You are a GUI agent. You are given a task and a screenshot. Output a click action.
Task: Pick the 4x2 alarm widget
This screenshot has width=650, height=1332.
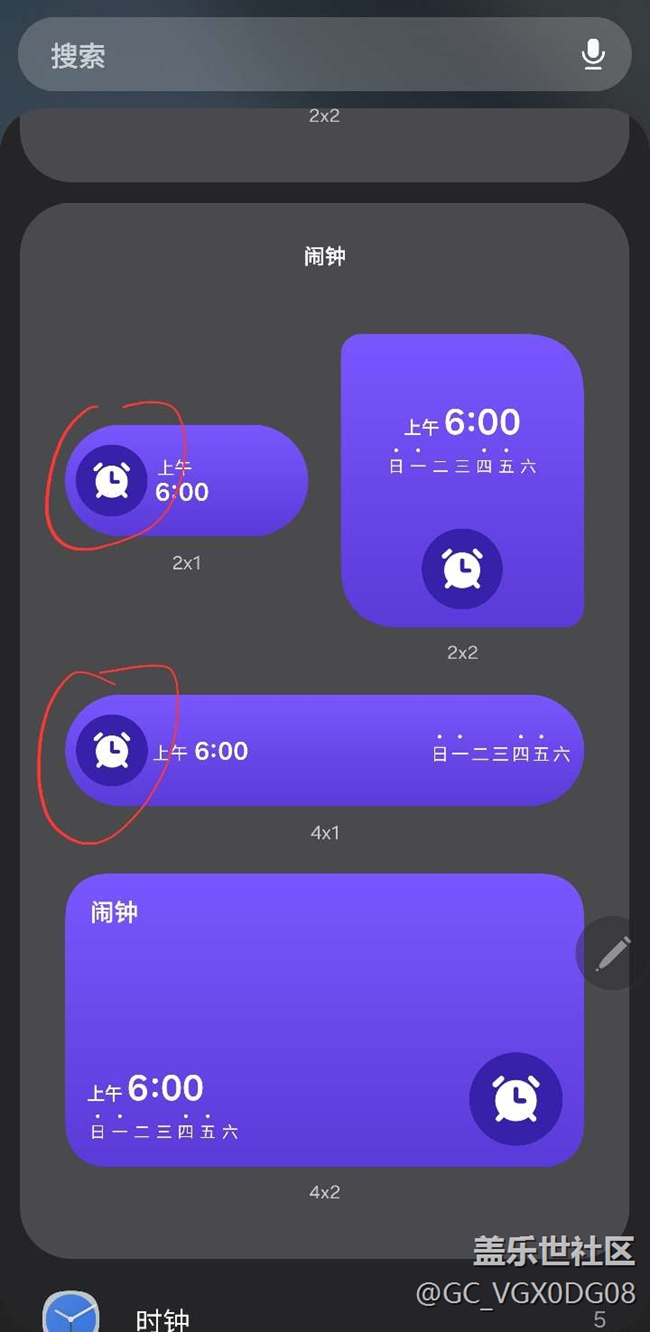pyautogui.click(x=324, y=1020)
